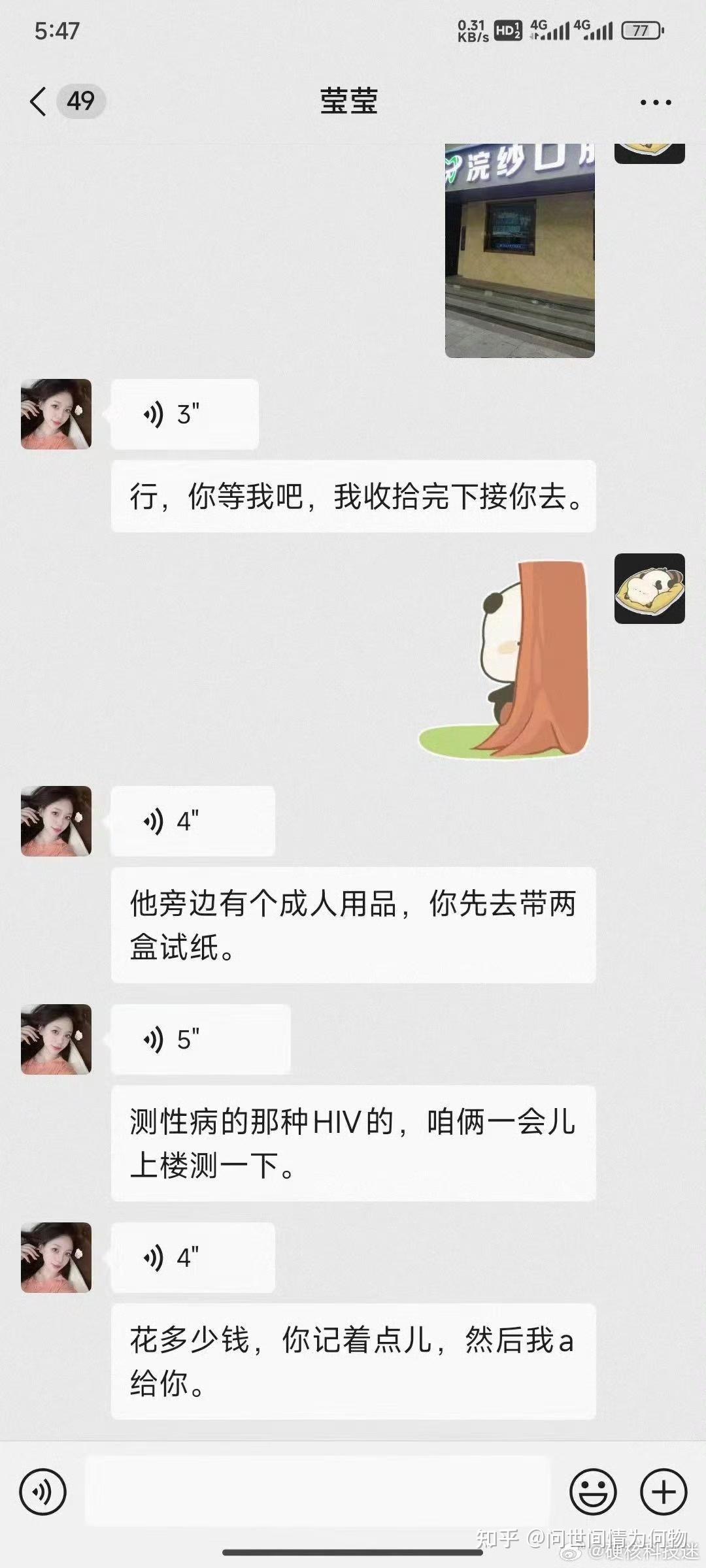Screen dimensions: 706x1568
Task: Open the emoji sticker panel
Action: click(x=593, y=1492)
